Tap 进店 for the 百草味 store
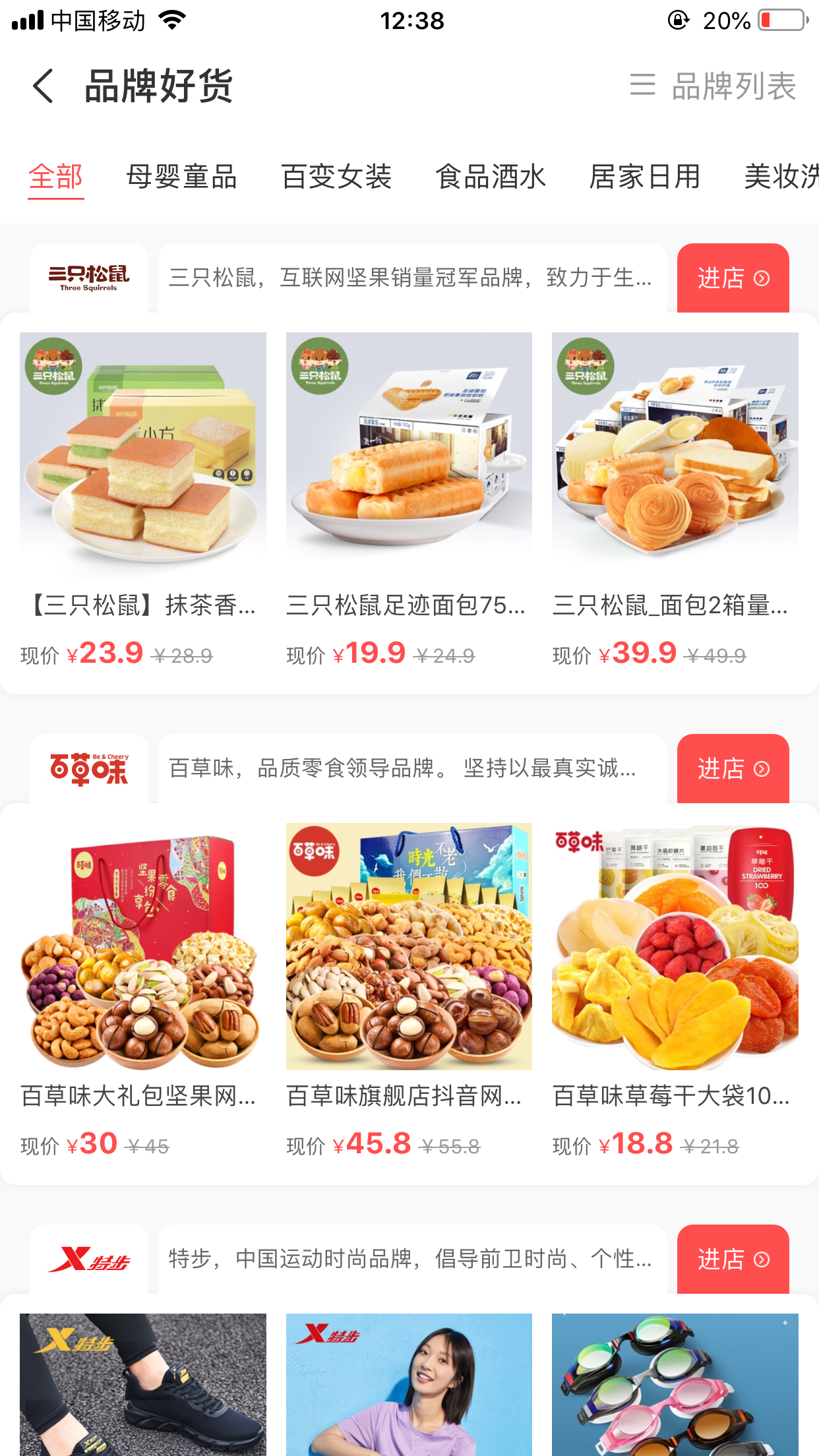Screen dimensions: 819x1456 (x=733, y=769)
